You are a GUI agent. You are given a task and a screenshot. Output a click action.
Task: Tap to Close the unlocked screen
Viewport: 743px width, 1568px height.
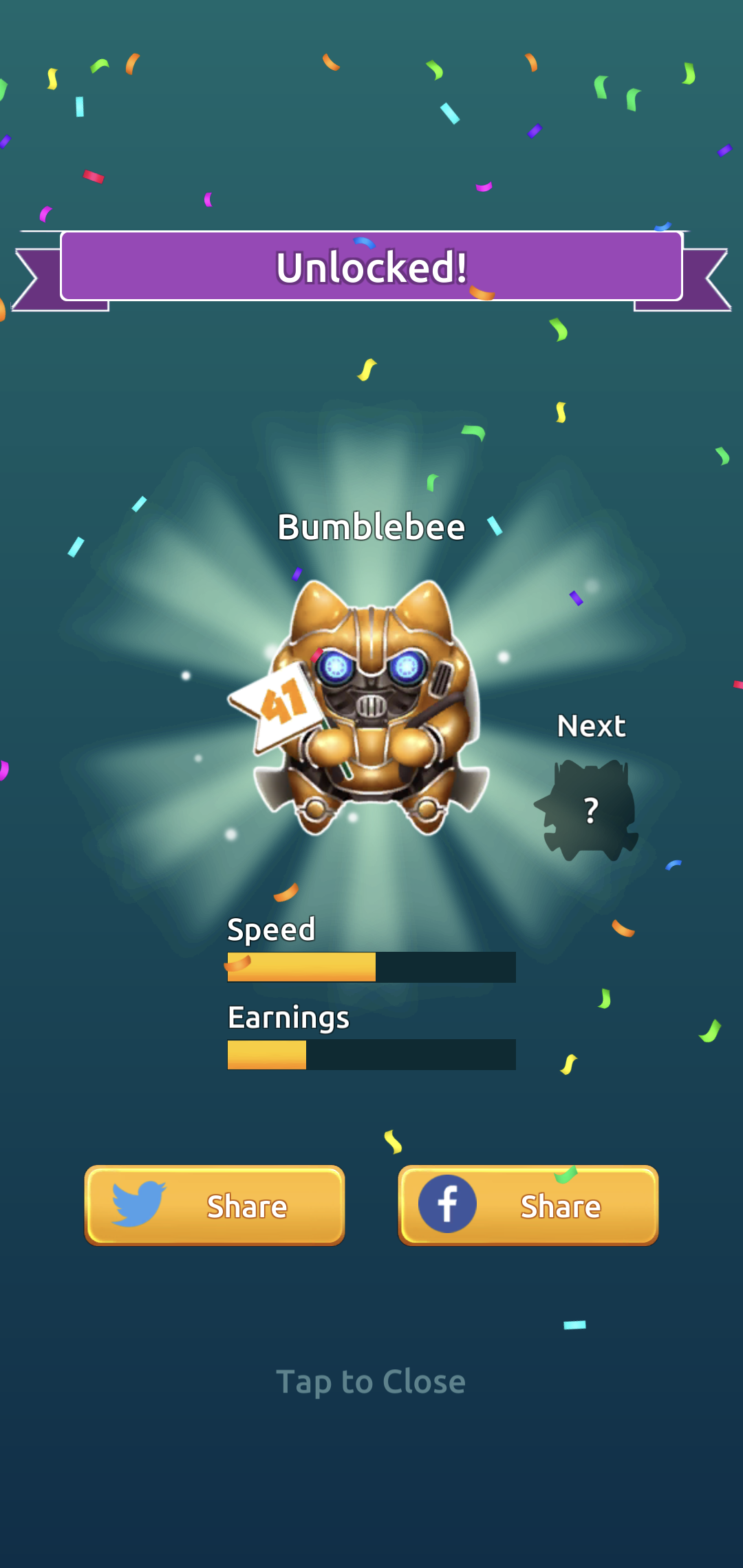click(371, 1382)
